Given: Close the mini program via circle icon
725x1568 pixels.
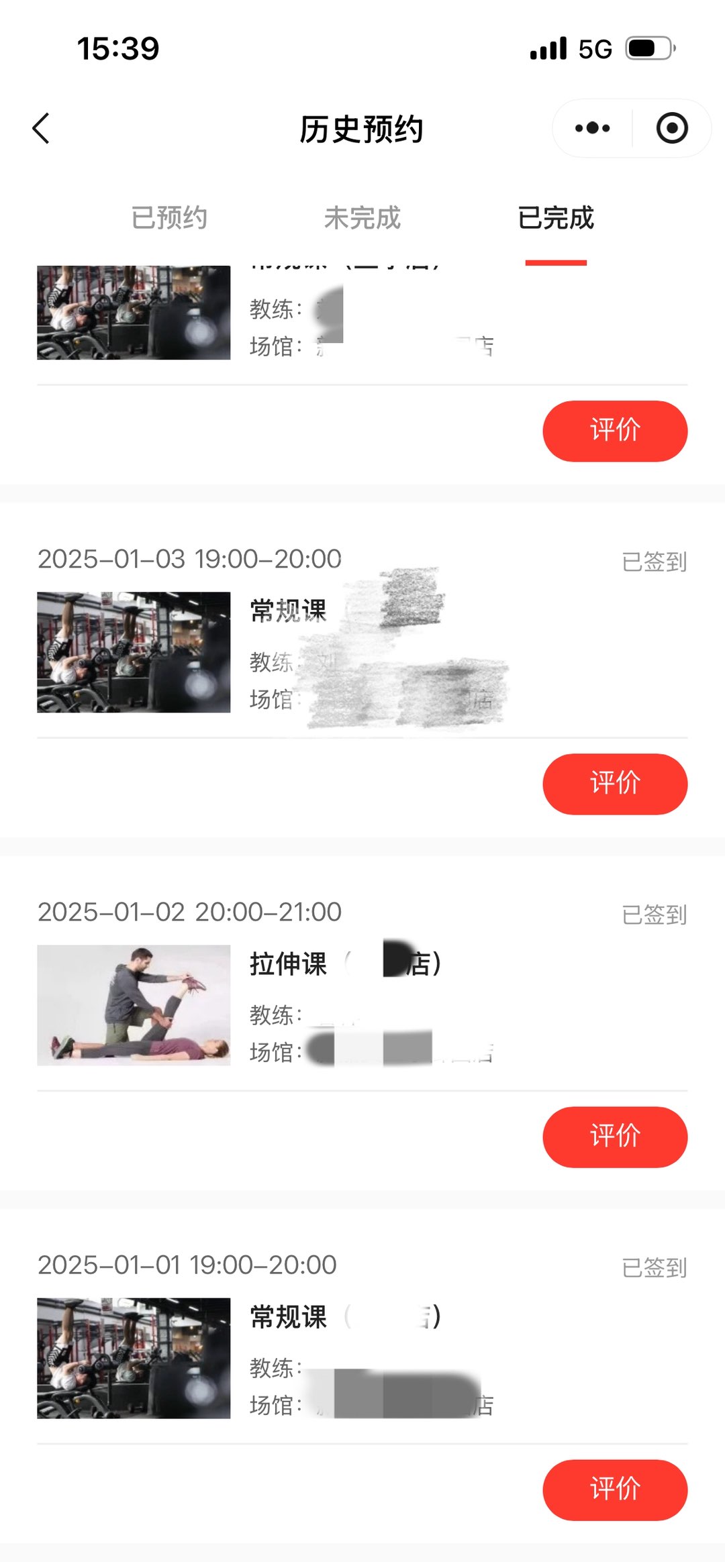Looking at the screenshot, I should (x=671, y=128).
